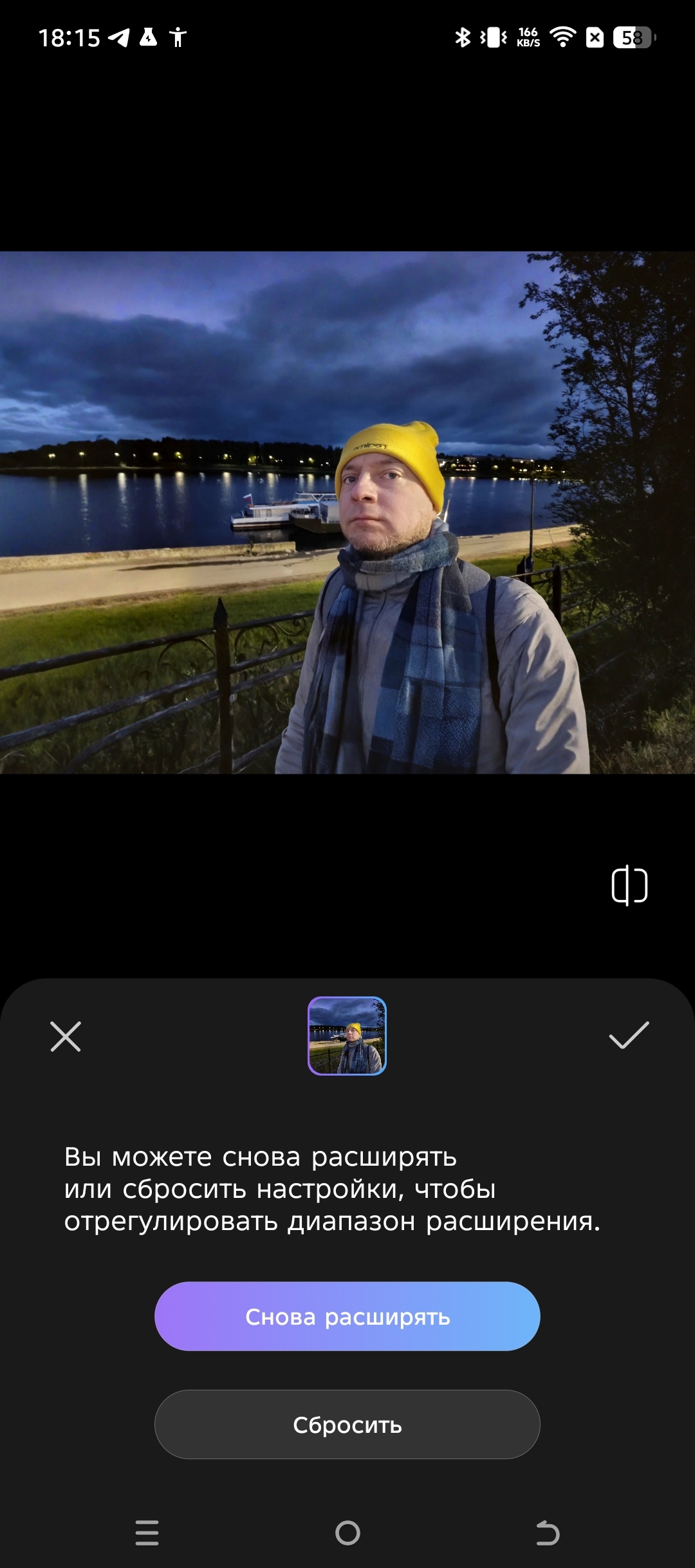Tap the Сбросить button

(347, 1425)
